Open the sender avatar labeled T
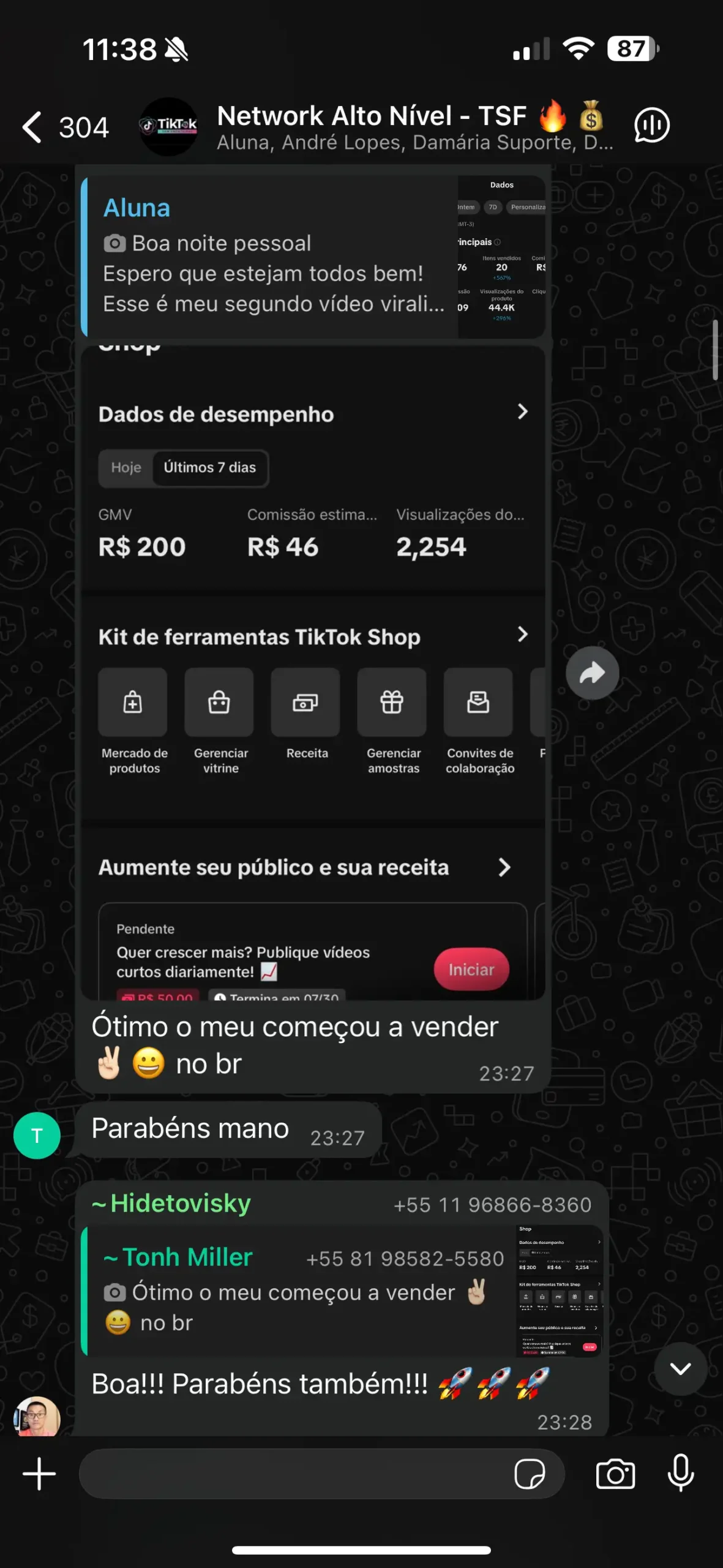Viewport: 723px width, 1568px height. 37,1136
